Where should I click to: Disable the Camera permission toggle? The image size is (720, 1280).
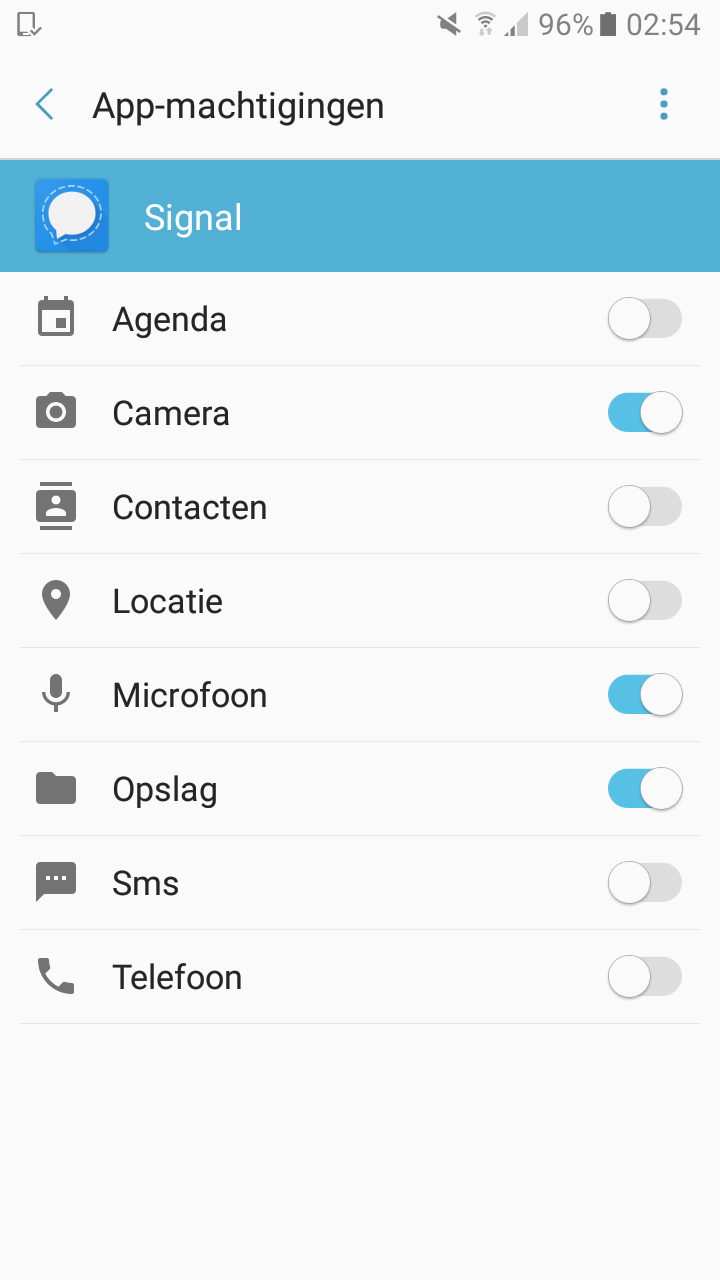coord(644,412)
